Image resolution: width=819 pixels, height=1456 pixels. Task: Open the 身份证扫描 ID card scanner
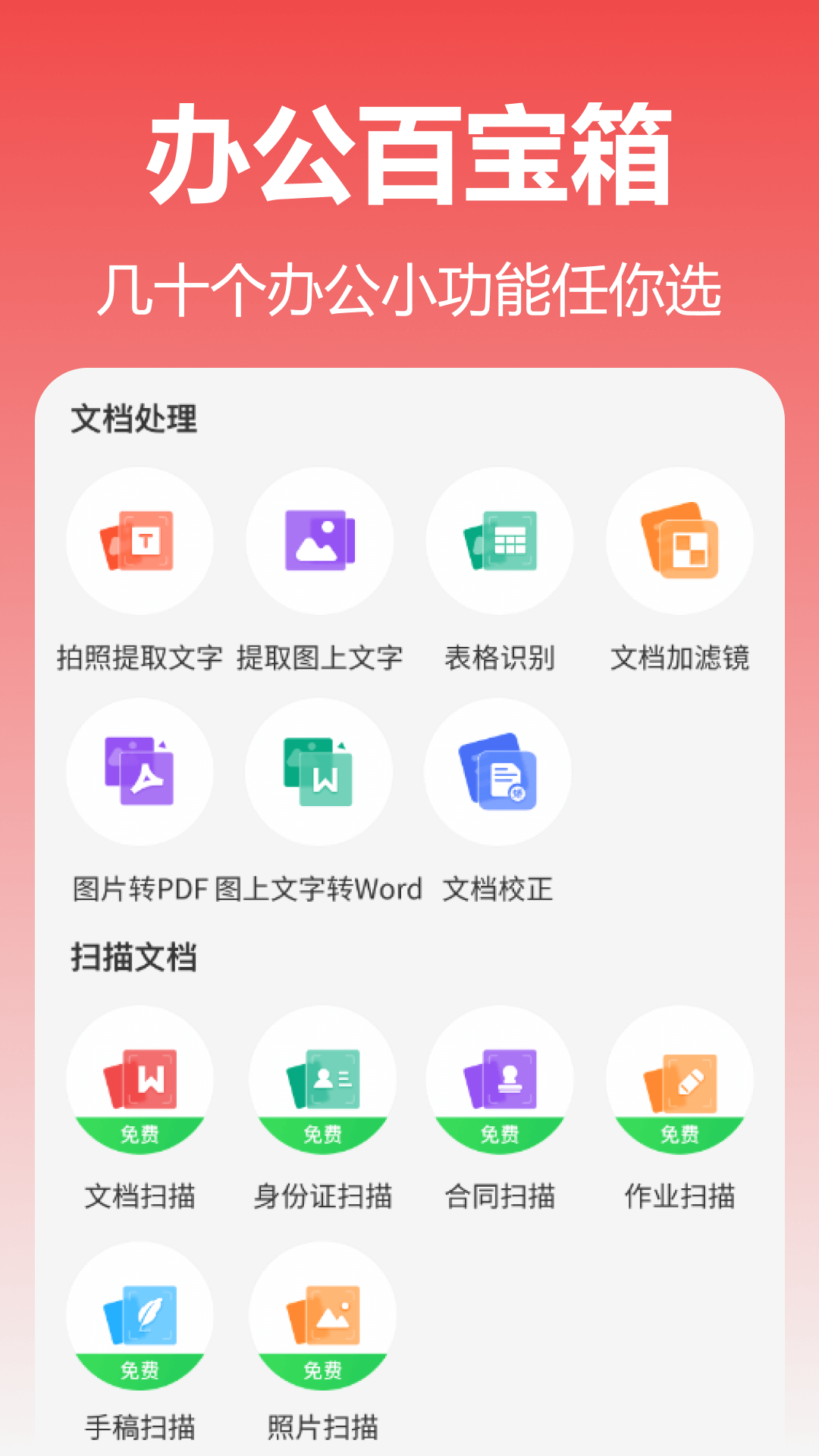pos(320,1081)
